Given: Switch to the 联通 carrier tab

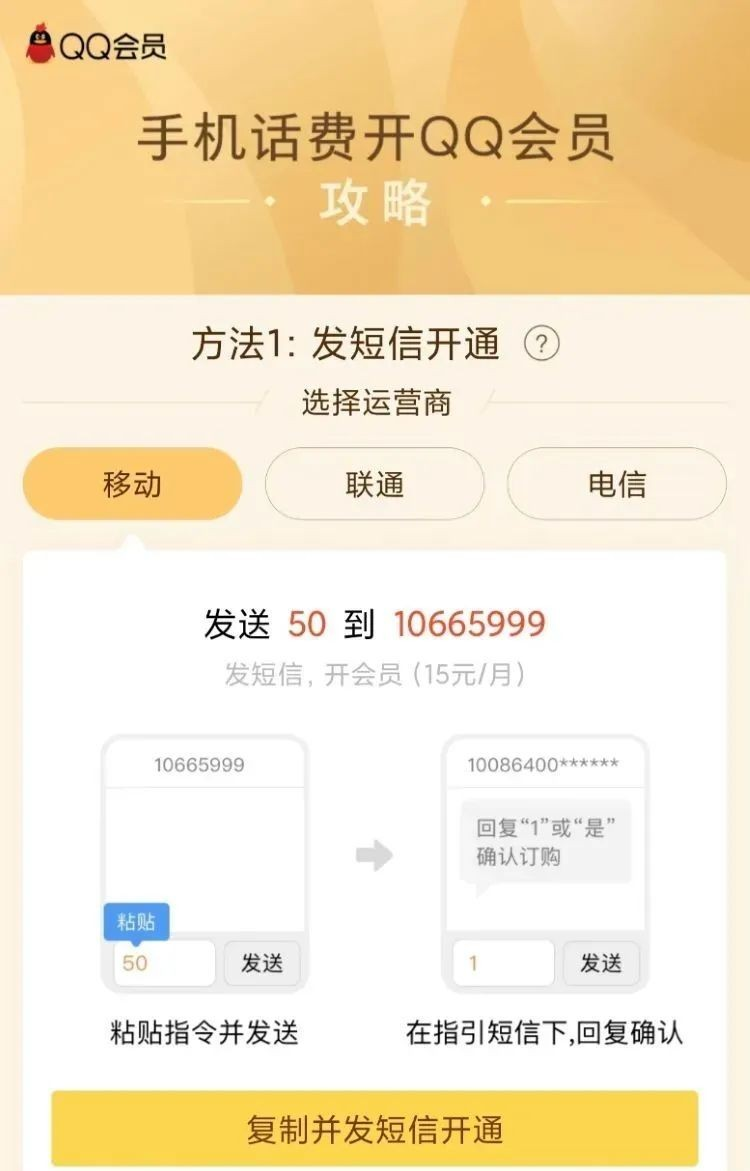Looking at the screenshot, I should coord(375,484).
